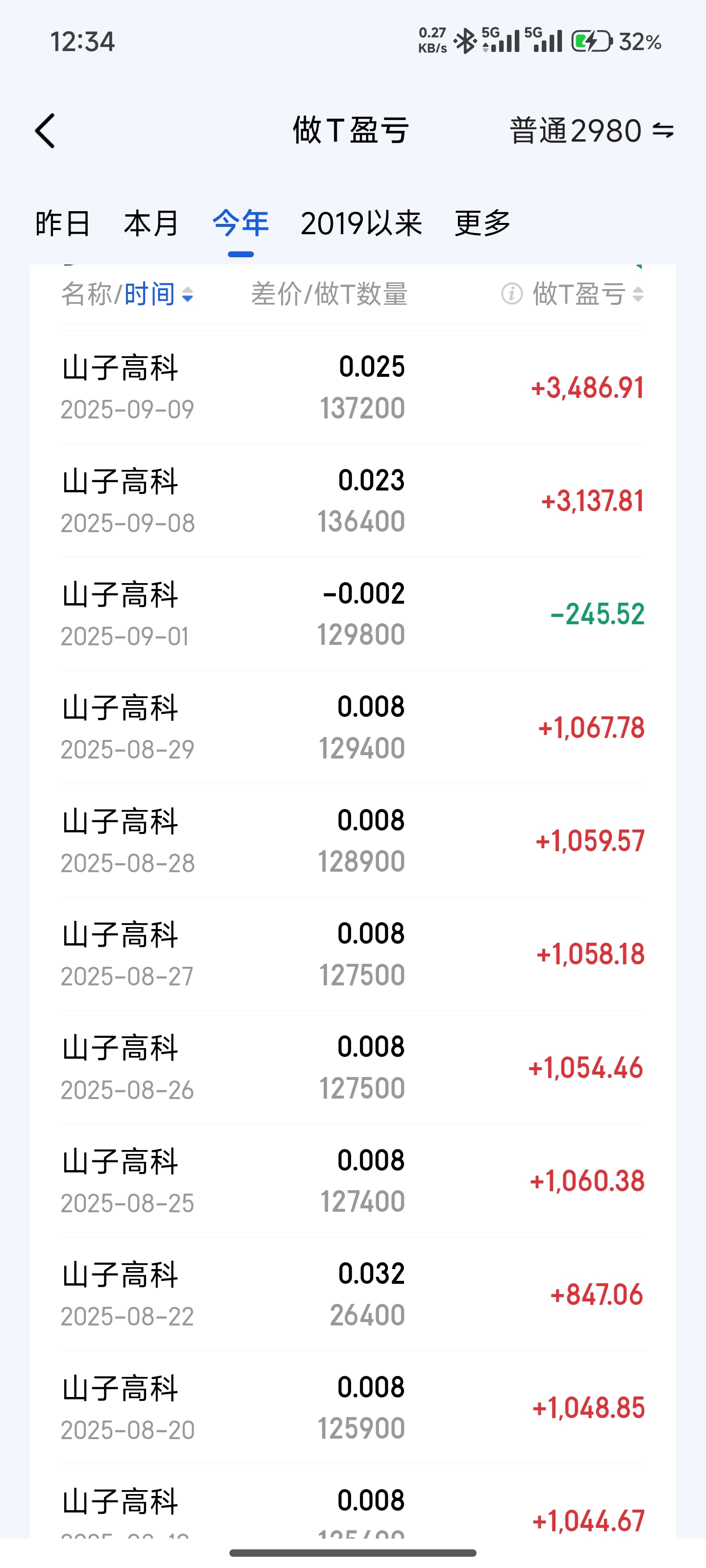Switch to the 昨日 tab
Screen dimensions: 706x1568
tap(63, 223)
